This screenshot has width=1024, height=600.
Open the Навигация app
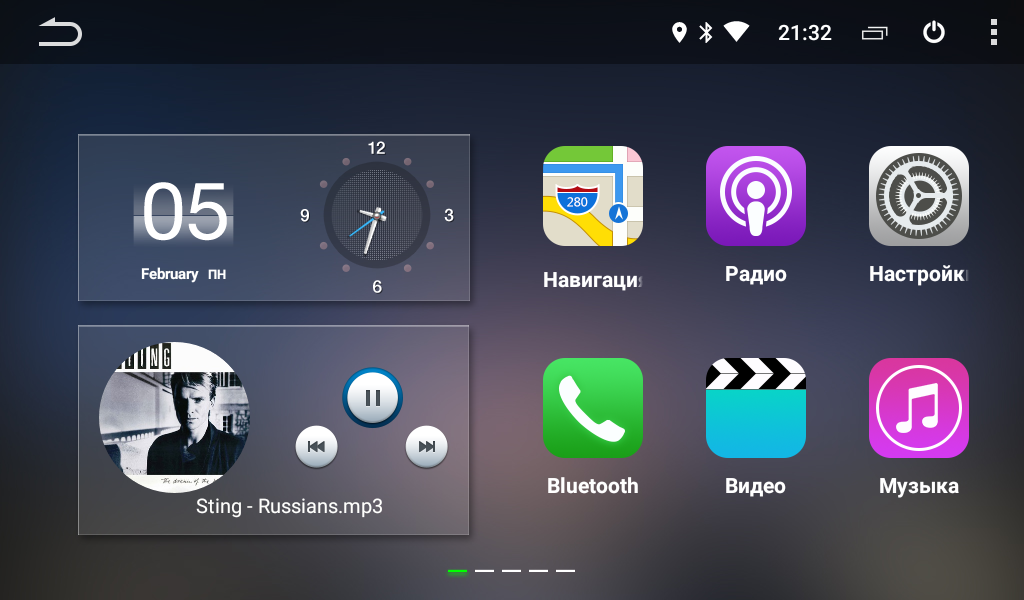click(592, 196)
